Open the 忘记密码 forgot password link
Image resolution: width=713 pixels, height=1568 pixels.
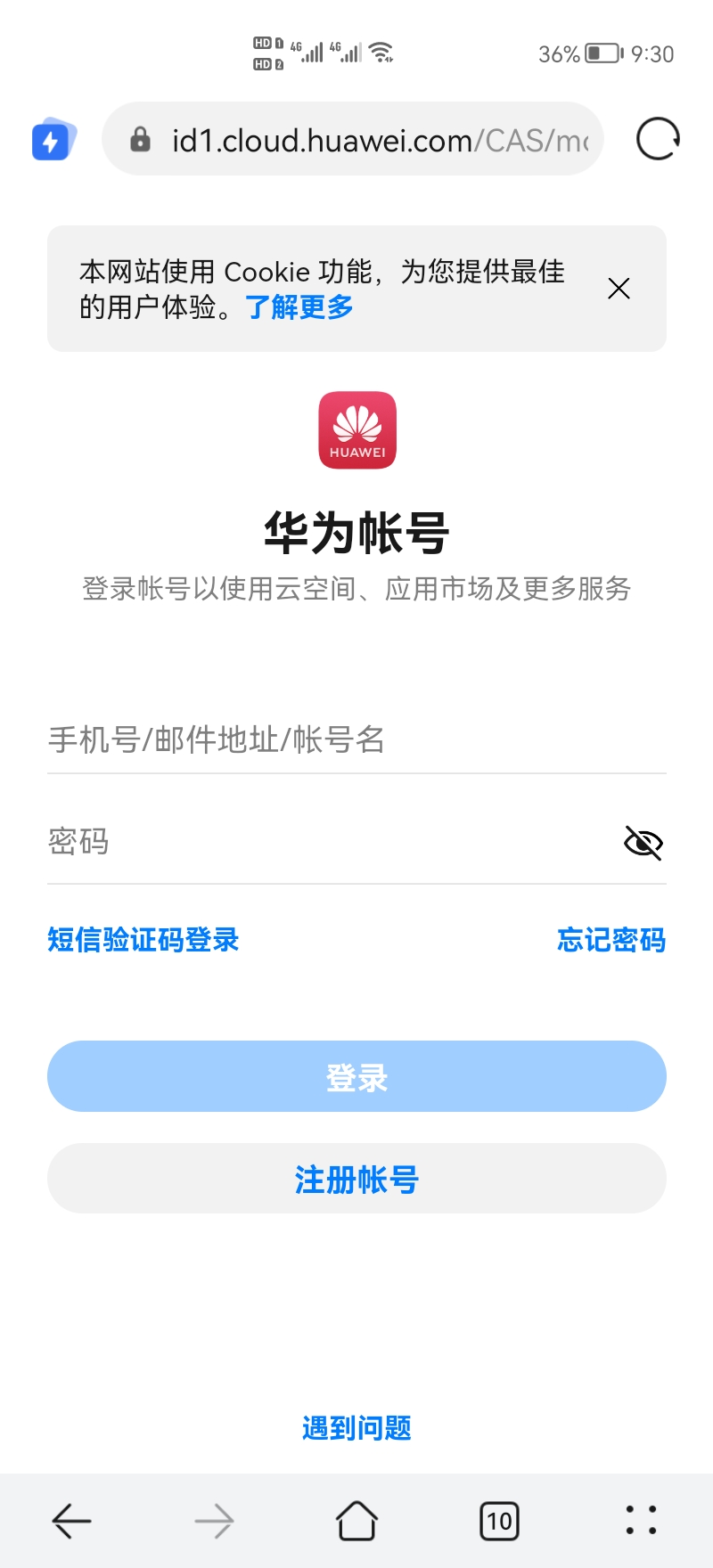tap(611, 940)
